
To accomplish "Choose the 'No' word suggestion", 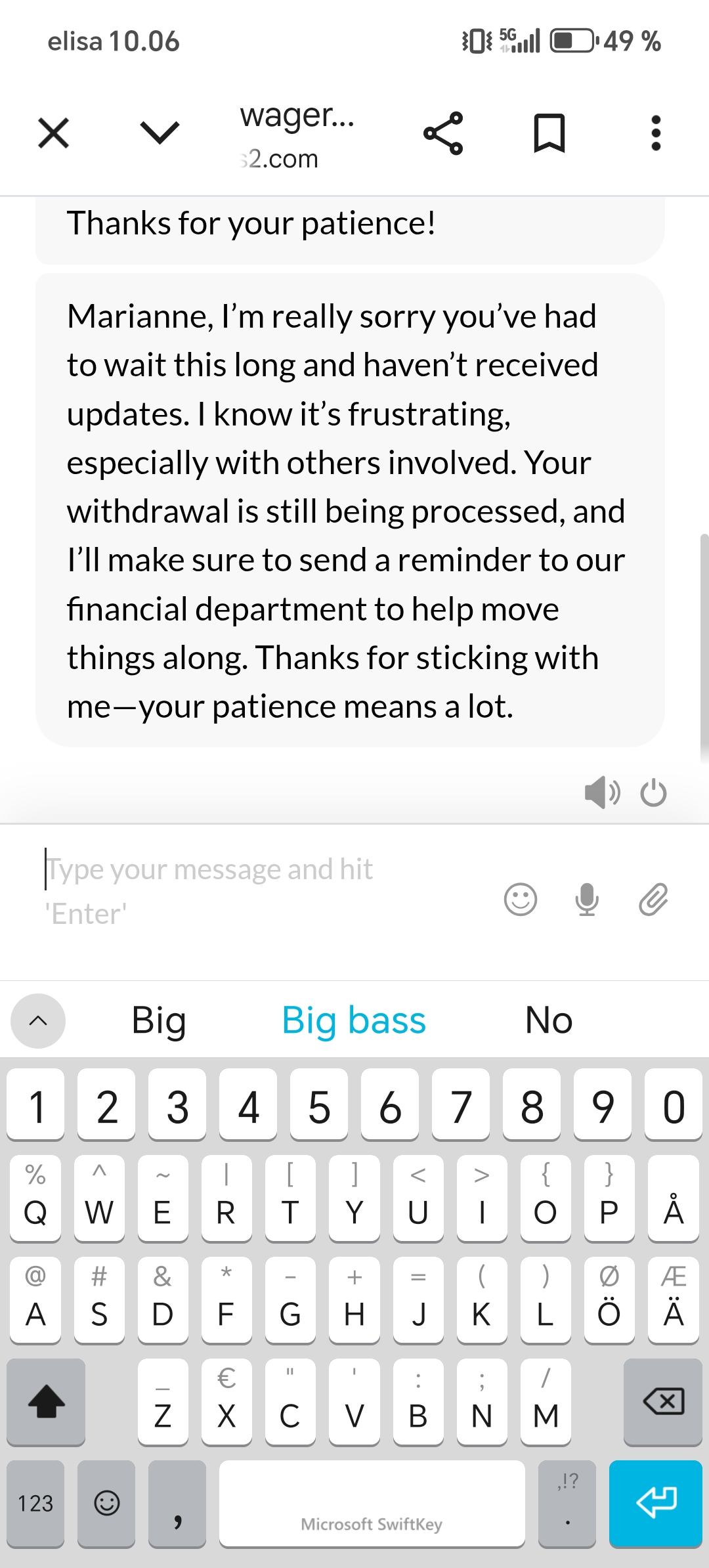I will [549, 1020].
